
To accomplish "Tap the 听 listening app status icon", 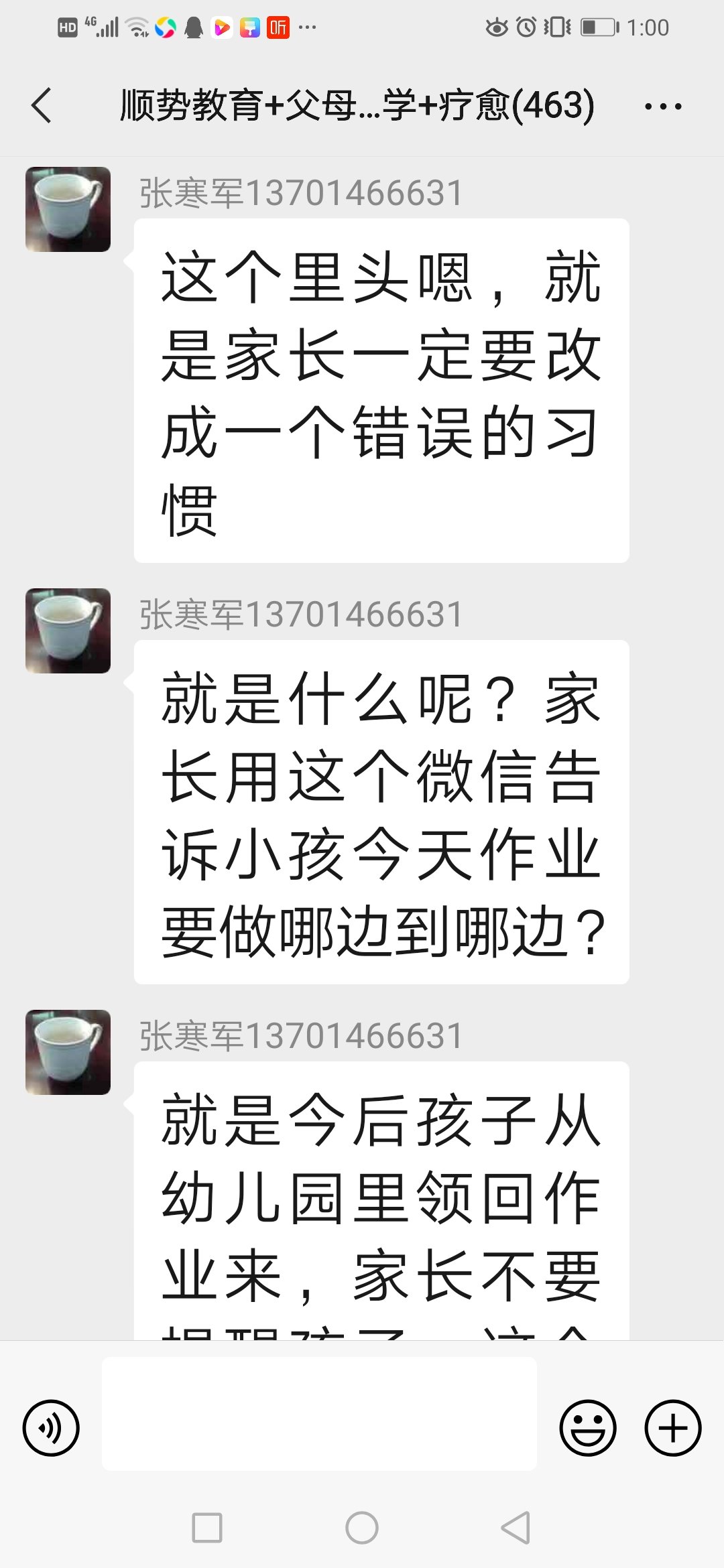I will pos(278,27).
